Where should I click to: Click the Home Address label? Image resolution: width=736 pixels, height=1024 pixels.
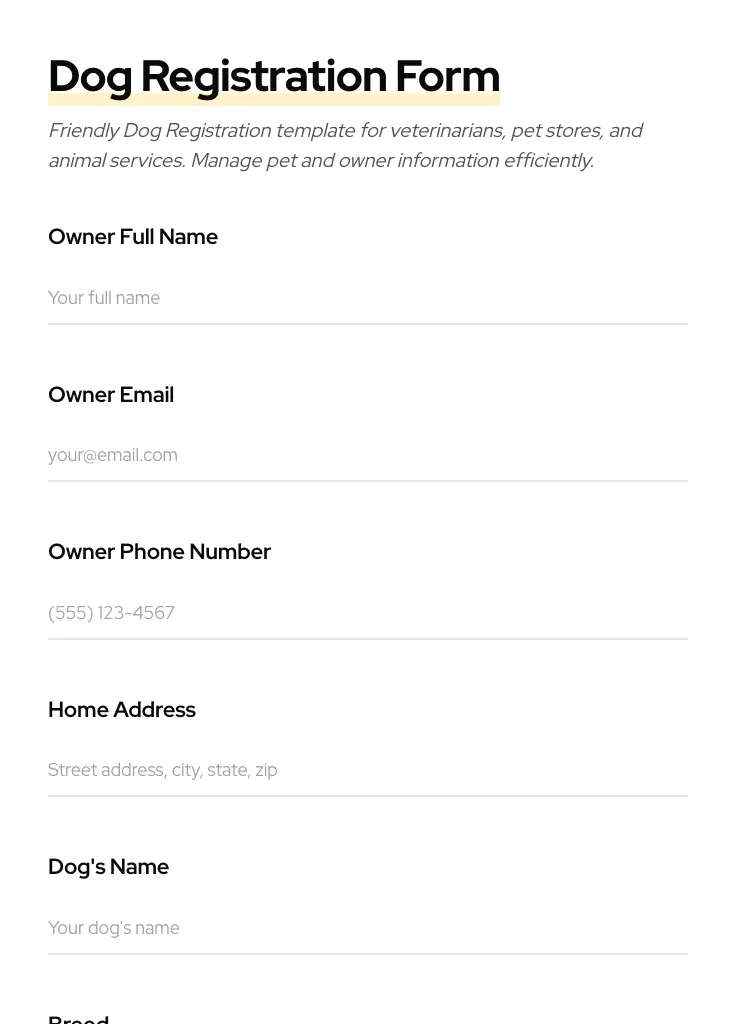pos(122,710)
